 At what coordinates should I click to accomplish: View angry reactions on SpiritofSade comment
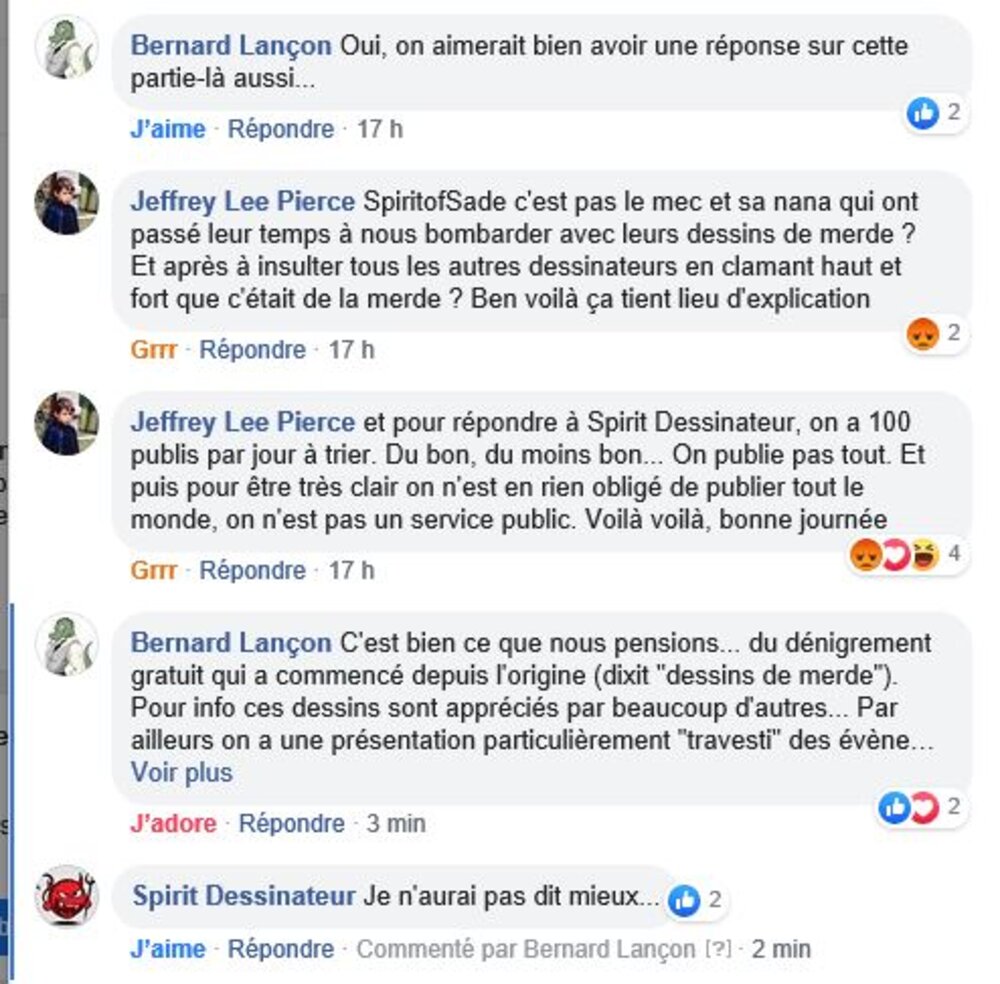point(933,333)
